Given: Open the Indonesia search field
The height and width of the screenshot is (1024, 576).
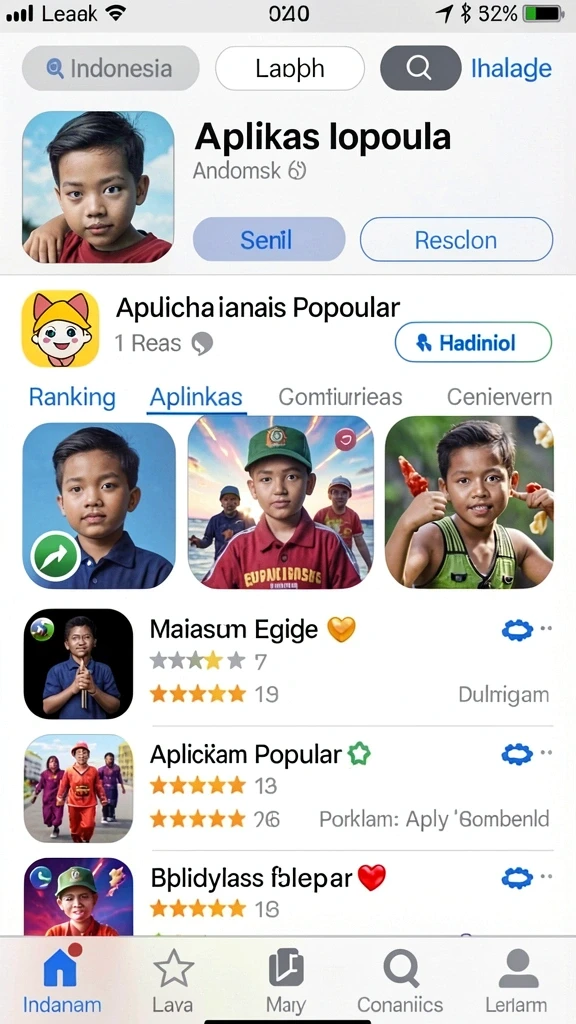Looking at the screenshot, I should point(110,68).
